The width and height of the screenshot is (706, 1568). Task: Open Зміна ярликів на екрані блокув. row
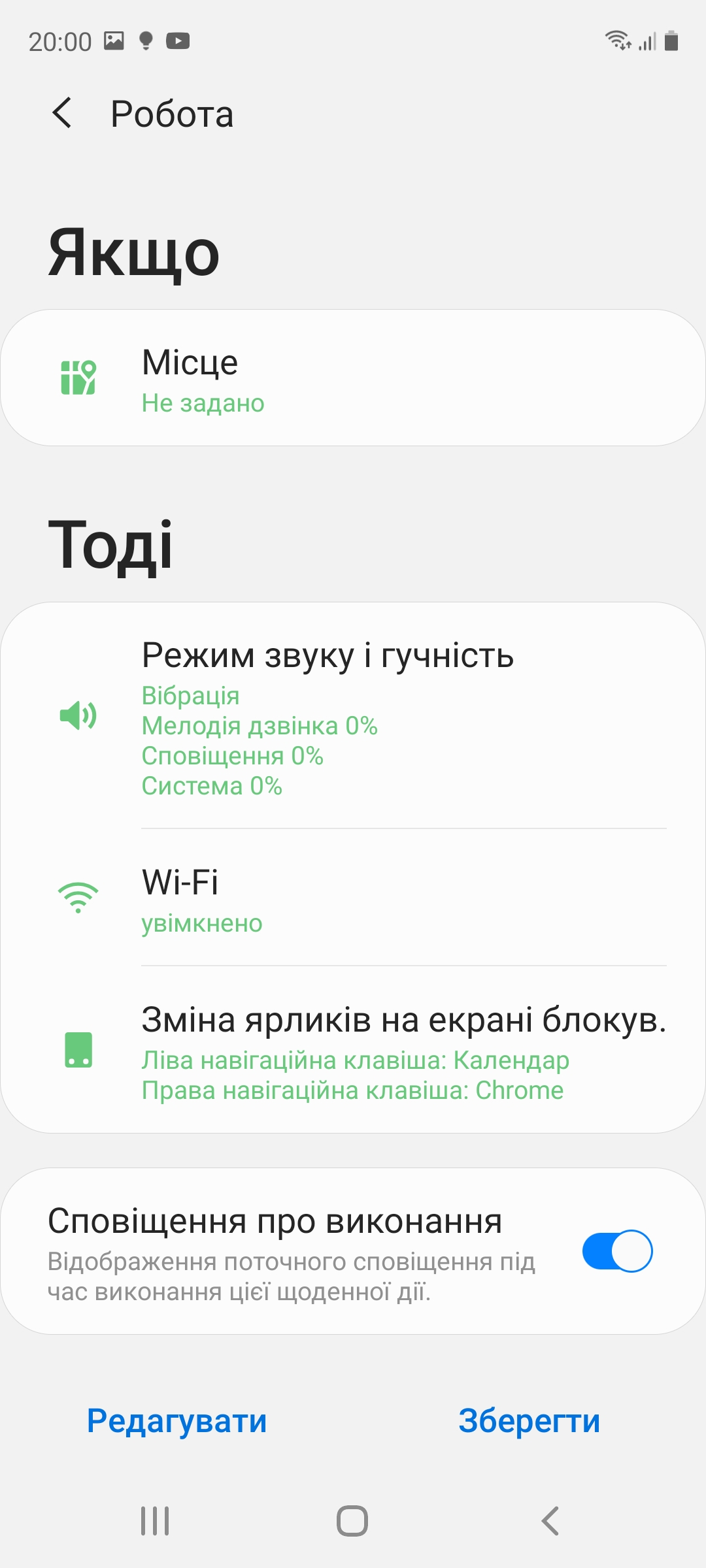pos(353,1050)
